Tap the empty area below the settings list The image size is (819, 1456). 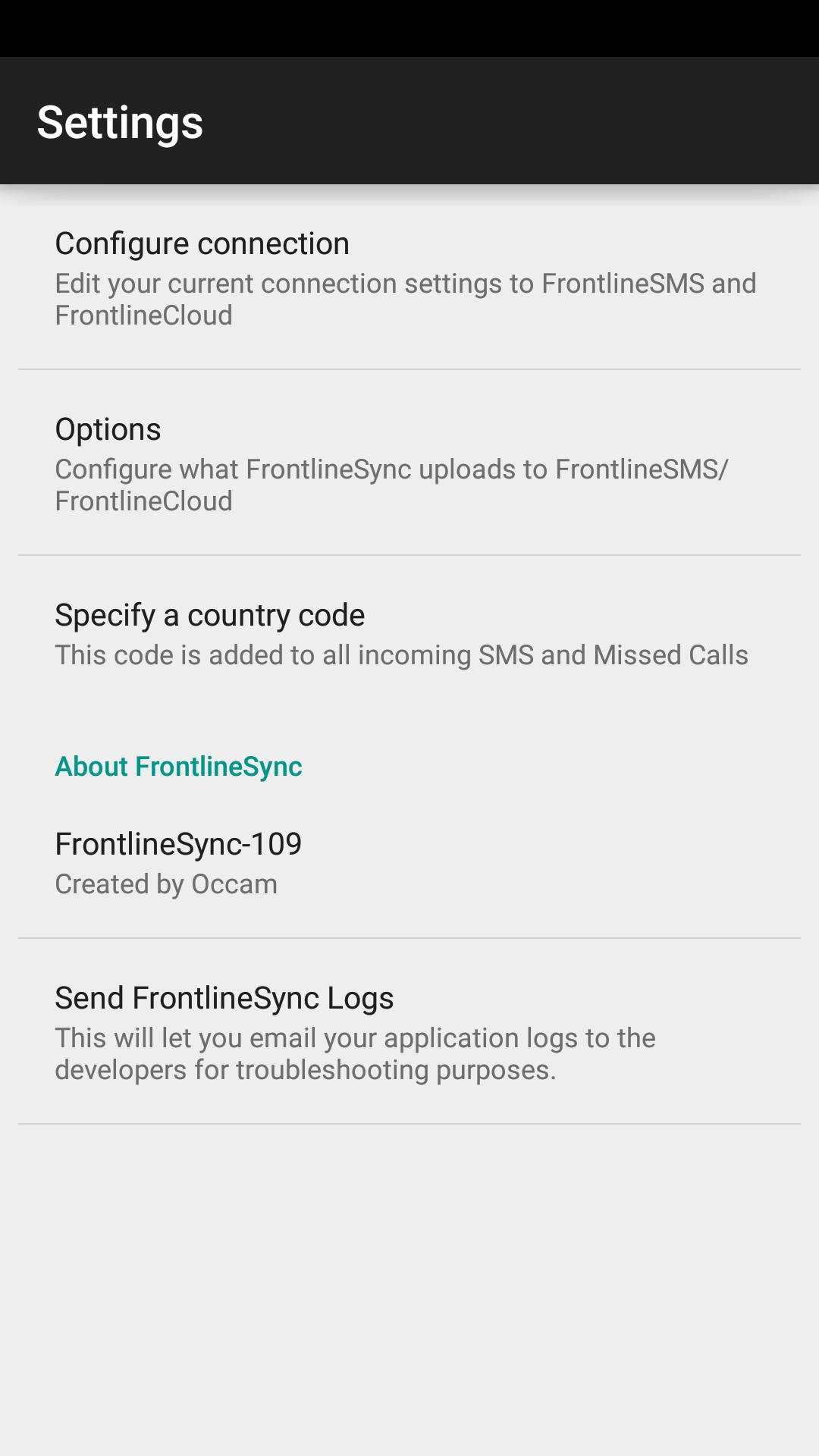(409, 1289)
